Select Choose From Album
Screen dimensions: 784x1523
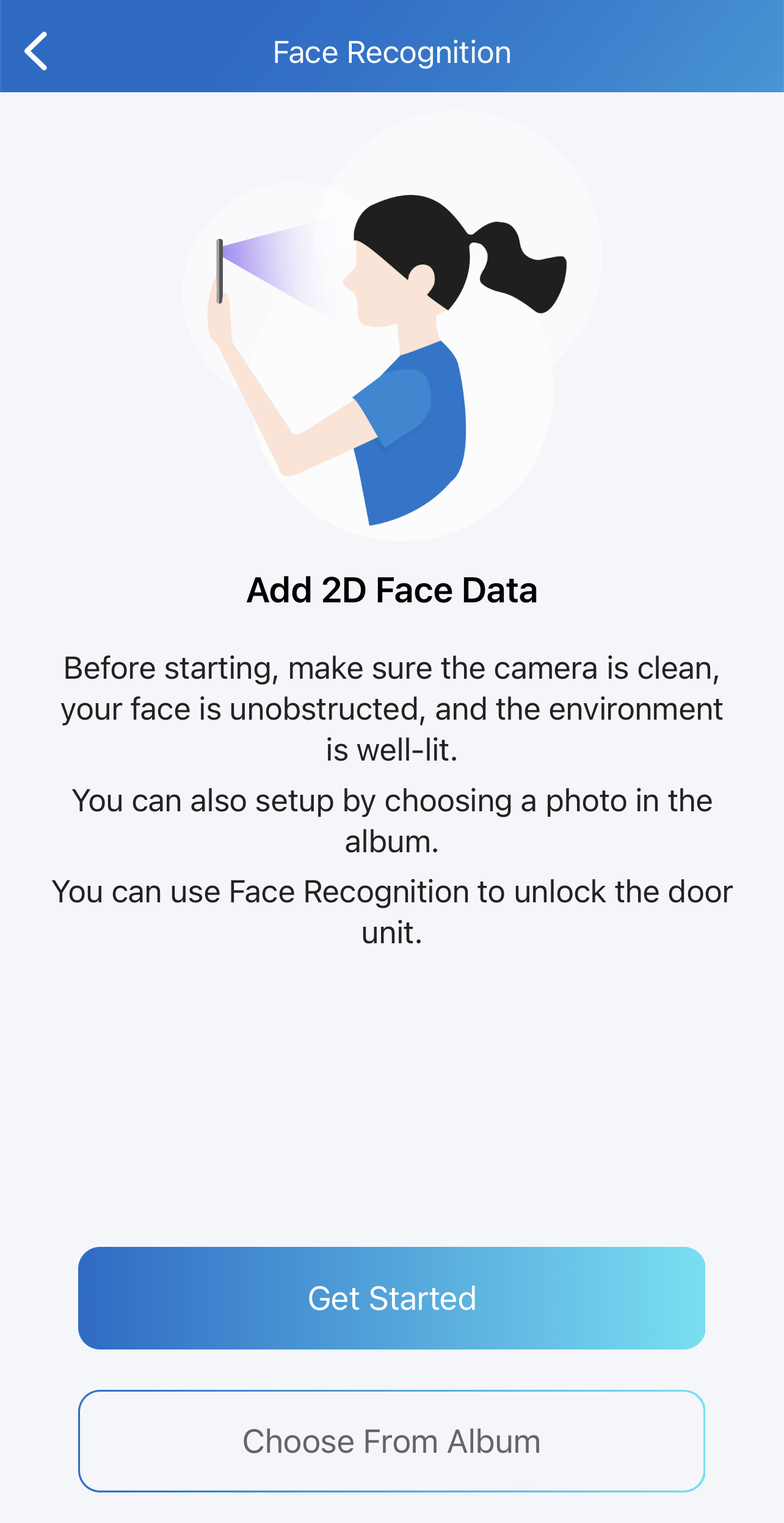(391, 1441)
